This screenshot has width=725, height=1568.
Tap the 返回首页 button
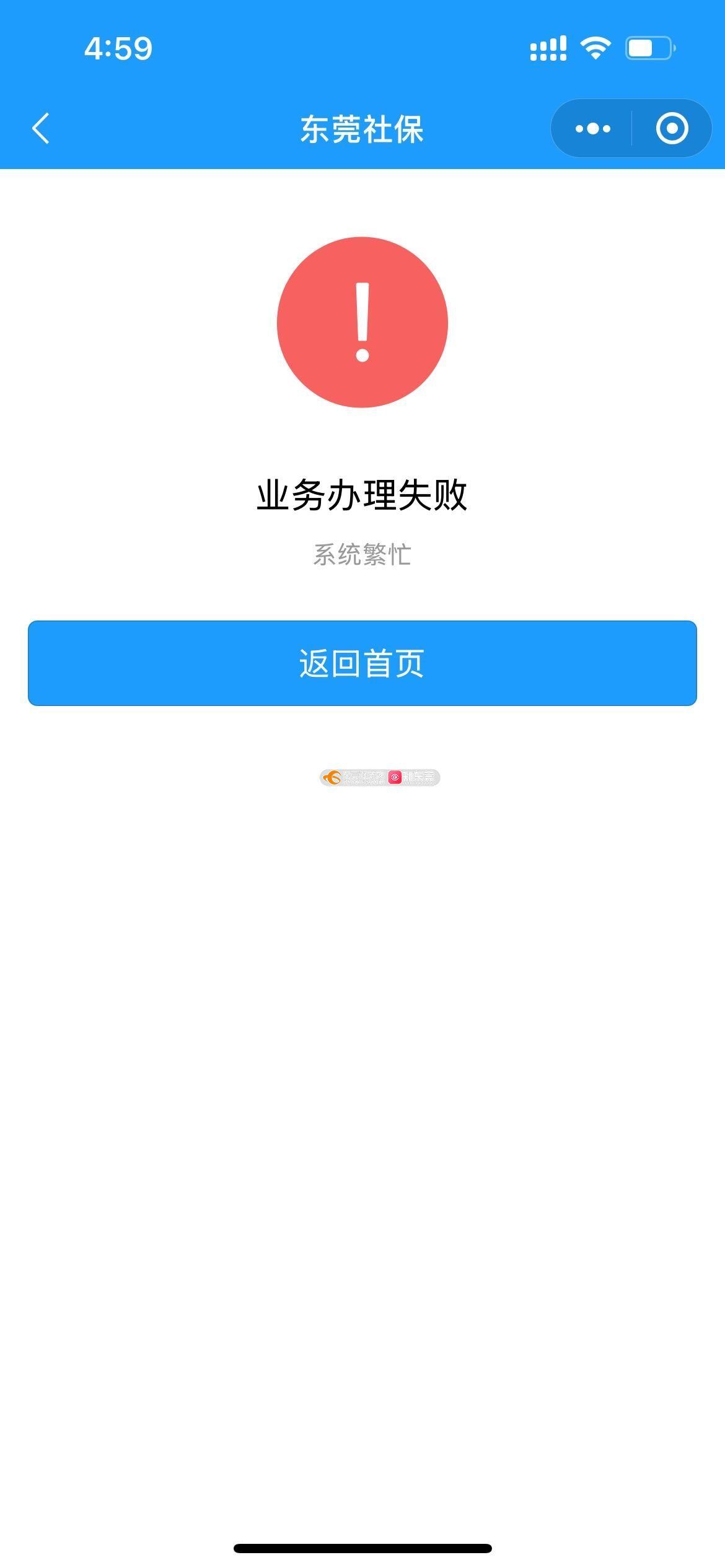coord(362,663)
